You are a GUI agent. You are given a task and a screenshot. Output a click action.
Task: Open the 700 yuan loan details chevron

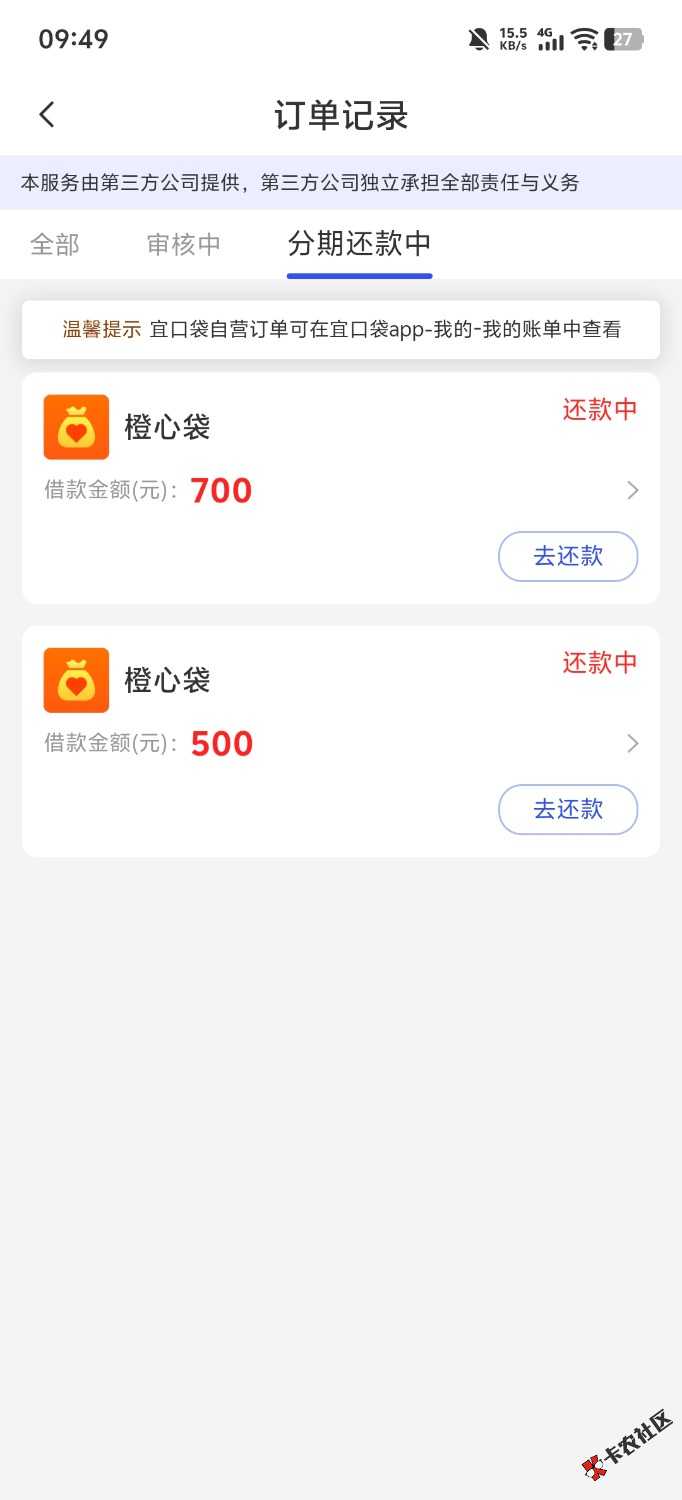click(632, 490)
